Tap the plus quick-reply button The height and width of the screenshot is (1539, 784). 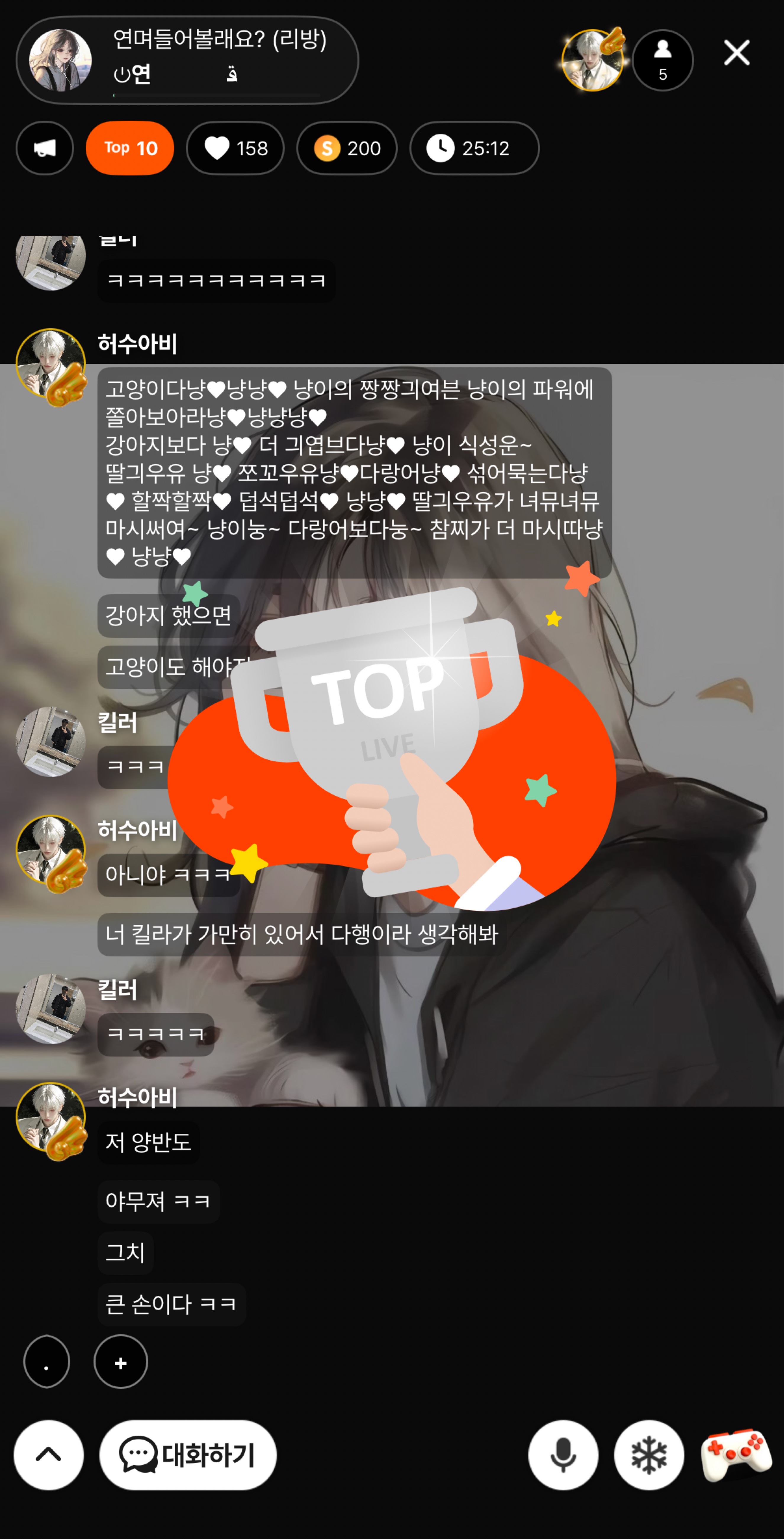pos(121,1362)
